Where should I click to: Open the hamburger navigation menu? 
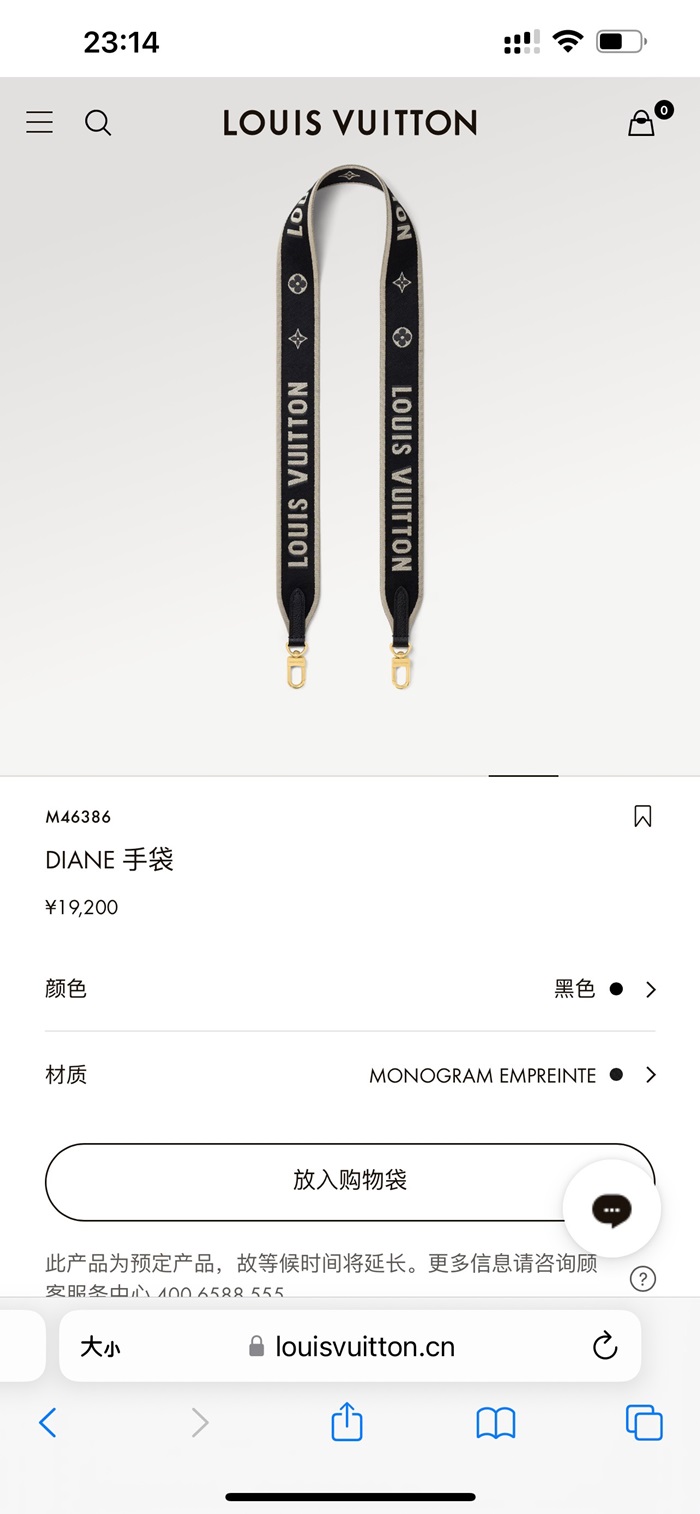click(x=40, y=123)
